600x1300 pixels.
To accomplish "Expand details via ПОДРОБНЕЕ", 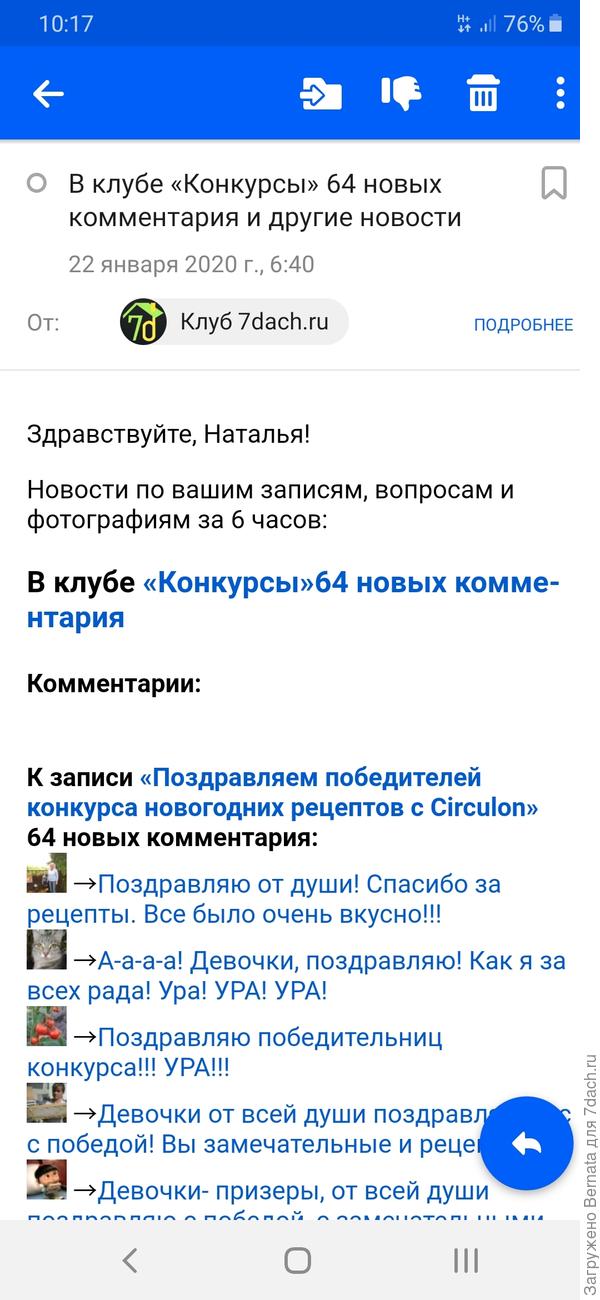I will click(523, 324).
